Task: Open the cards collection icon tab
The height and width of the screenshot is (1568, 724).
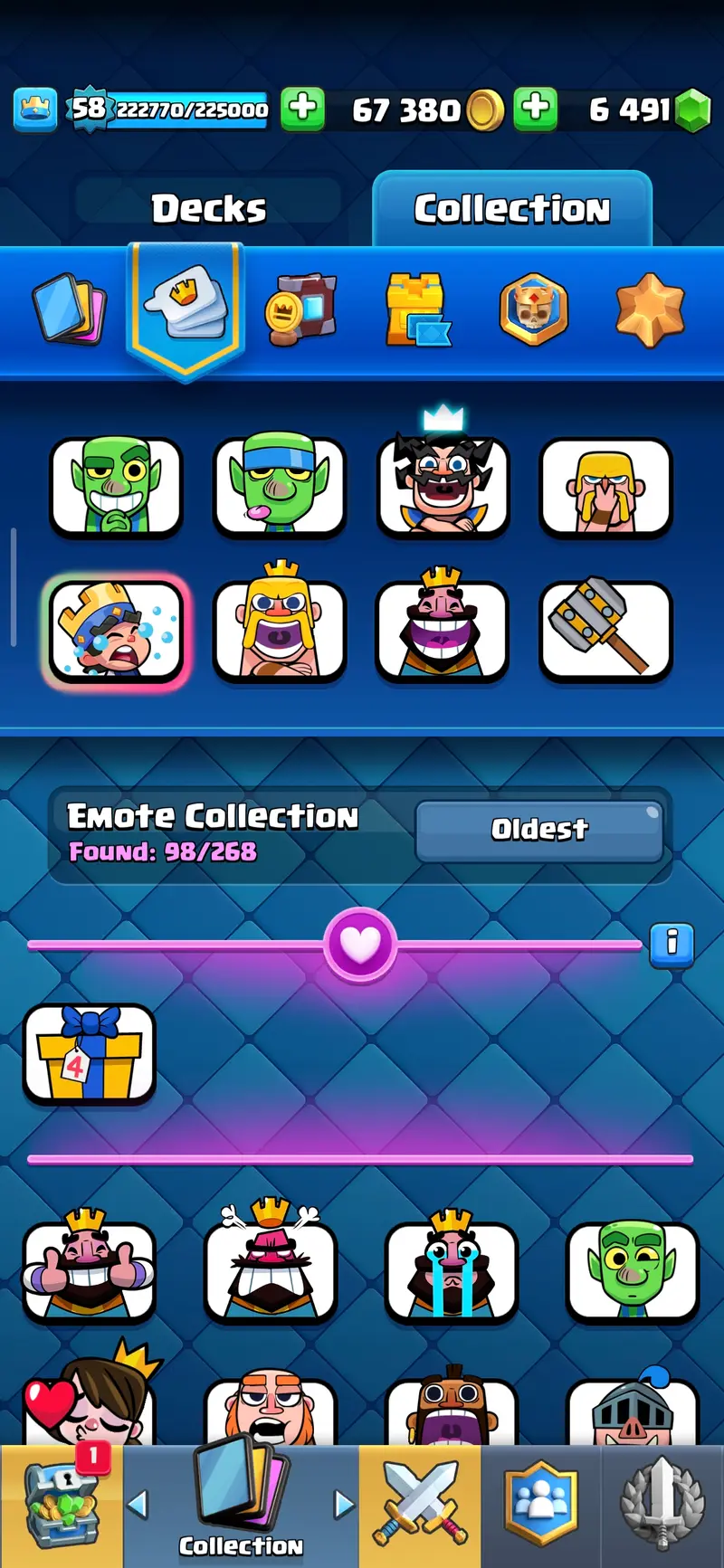Action: [x=70, y=309]
